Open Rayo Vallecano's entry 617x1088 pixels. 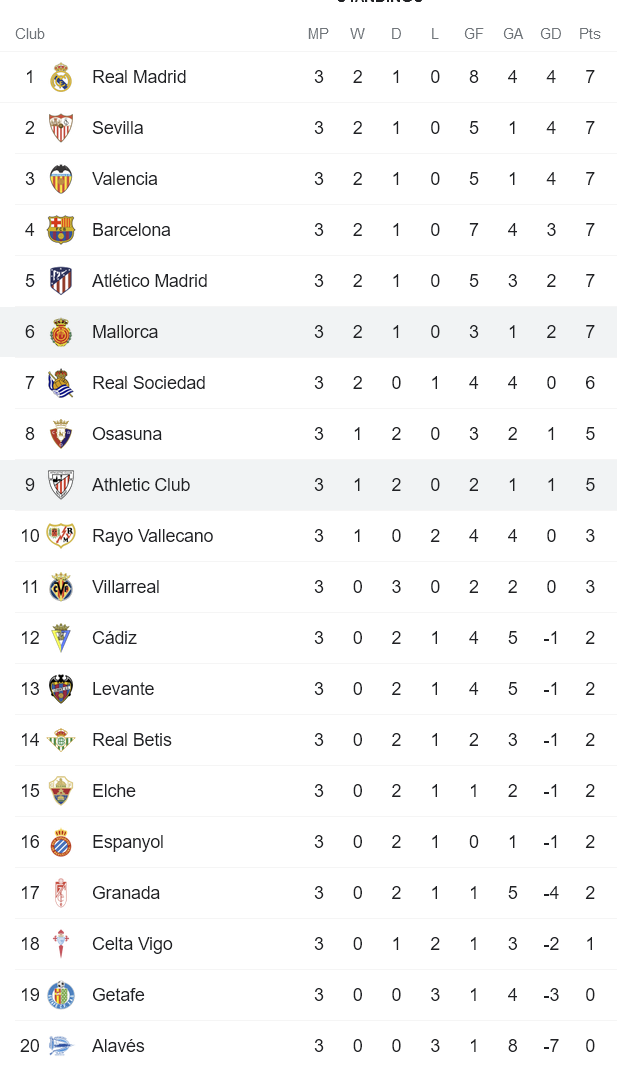152,536
